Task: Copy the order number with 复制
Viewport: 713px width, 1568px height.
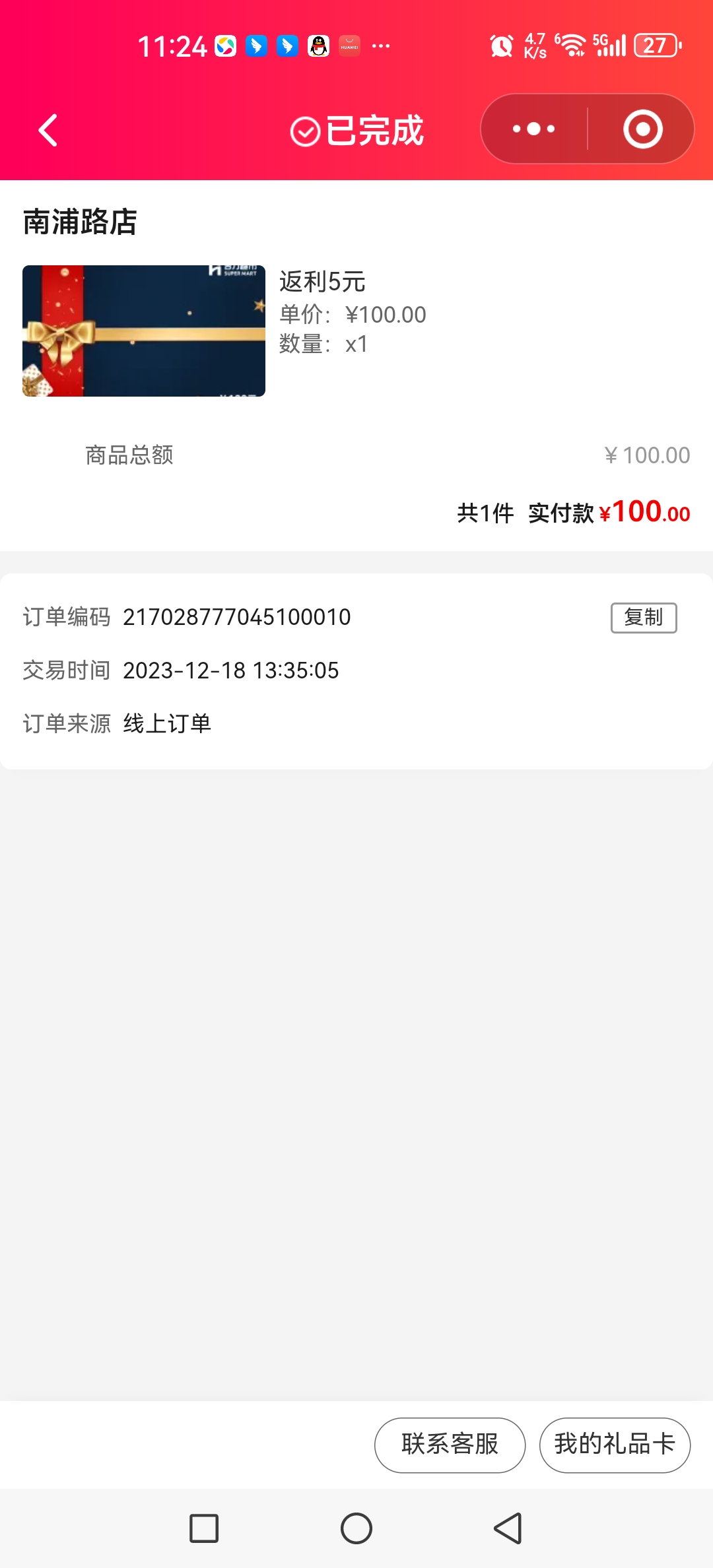Action: [x=643, y=618]
